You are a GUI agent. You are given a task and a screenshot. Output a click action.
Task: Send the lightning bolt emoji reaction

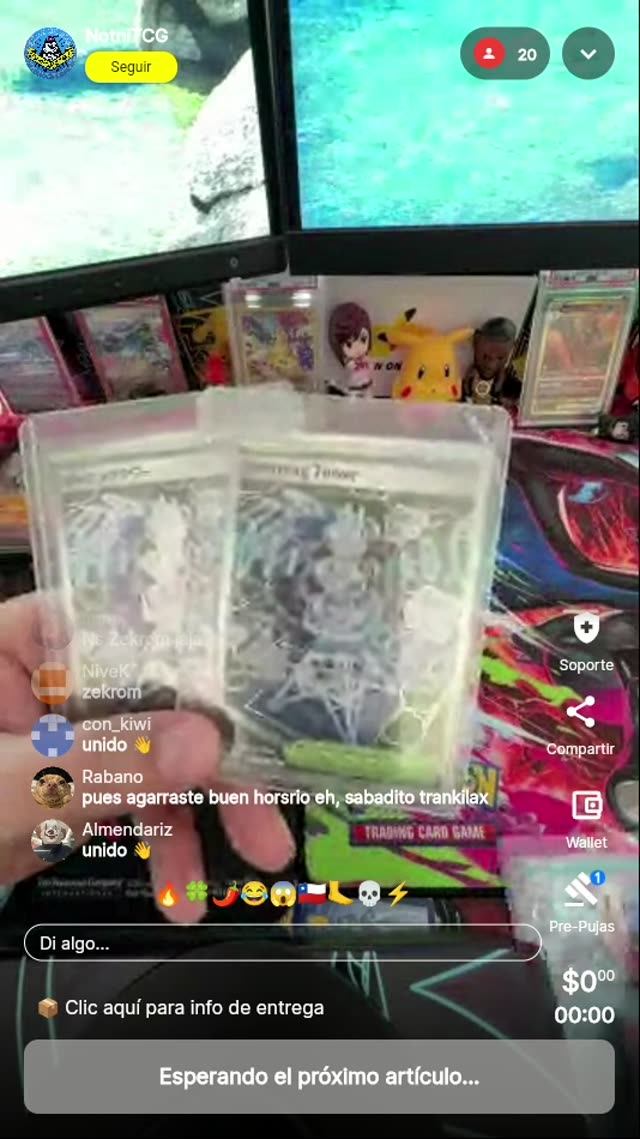(398, 894)
